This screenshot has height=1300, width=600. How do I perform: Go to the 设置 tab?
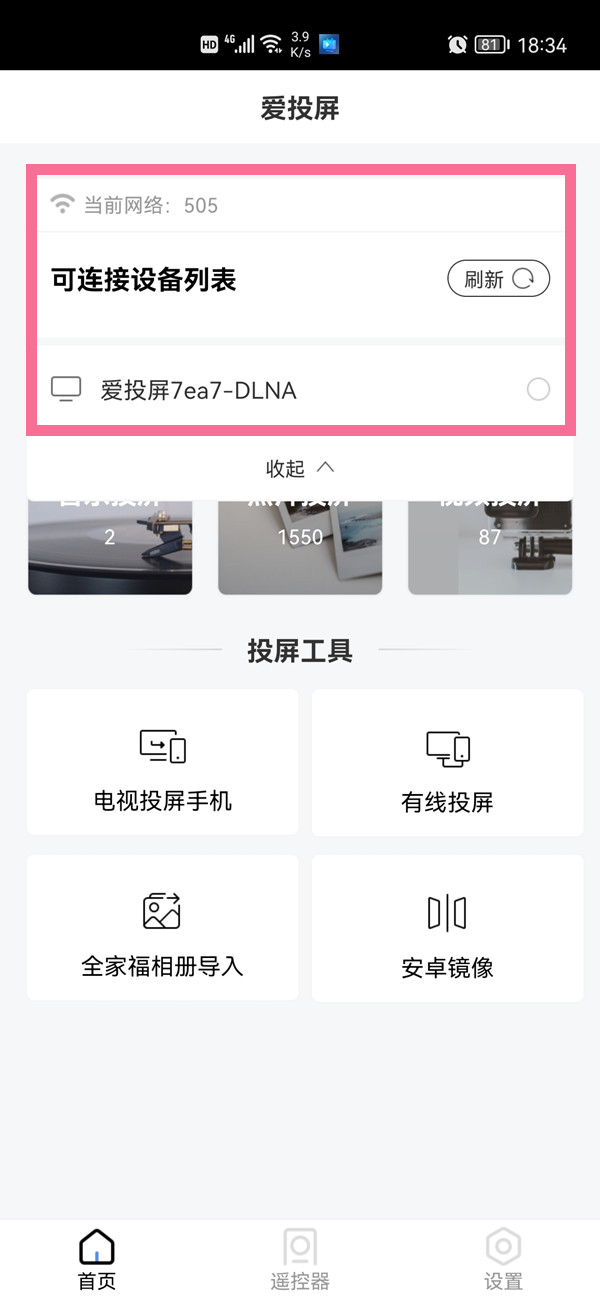[x=503, y=1259]
